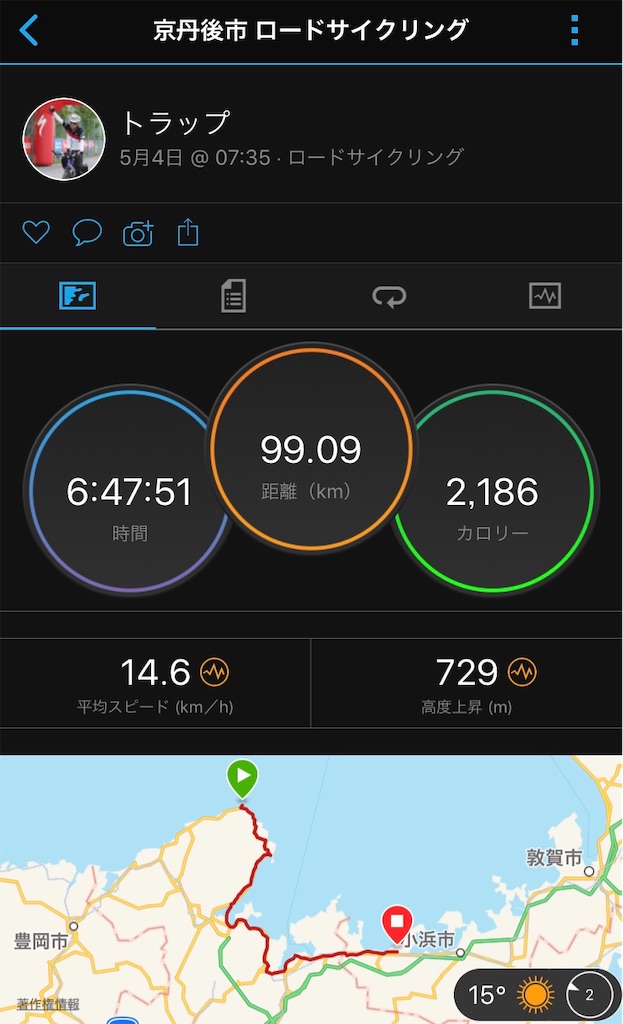Switch to the charts tab
Image resolution: width=623 pixels, height=1024 pixels.
point(545,296)
